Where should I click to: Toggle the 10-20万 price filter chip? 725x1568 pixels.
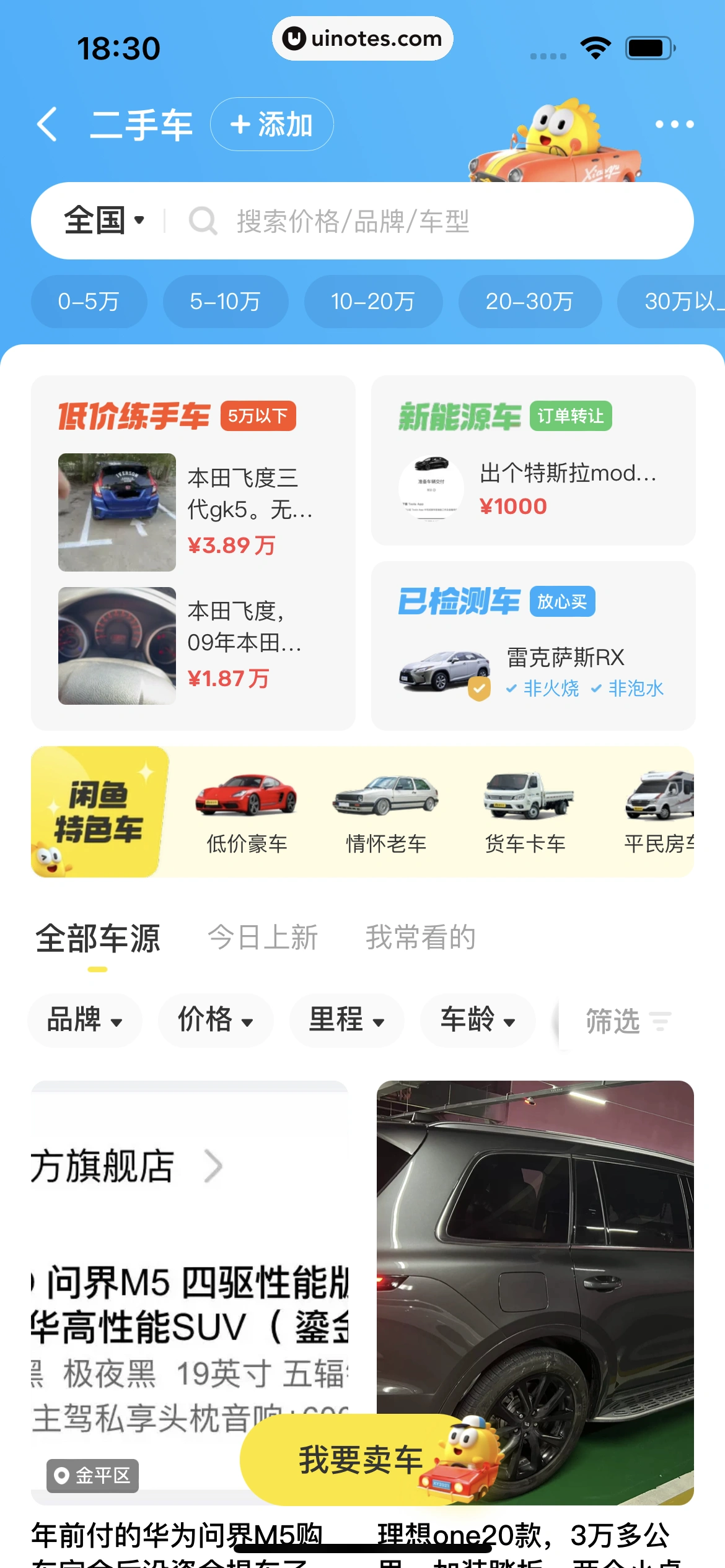click(372, 302)
